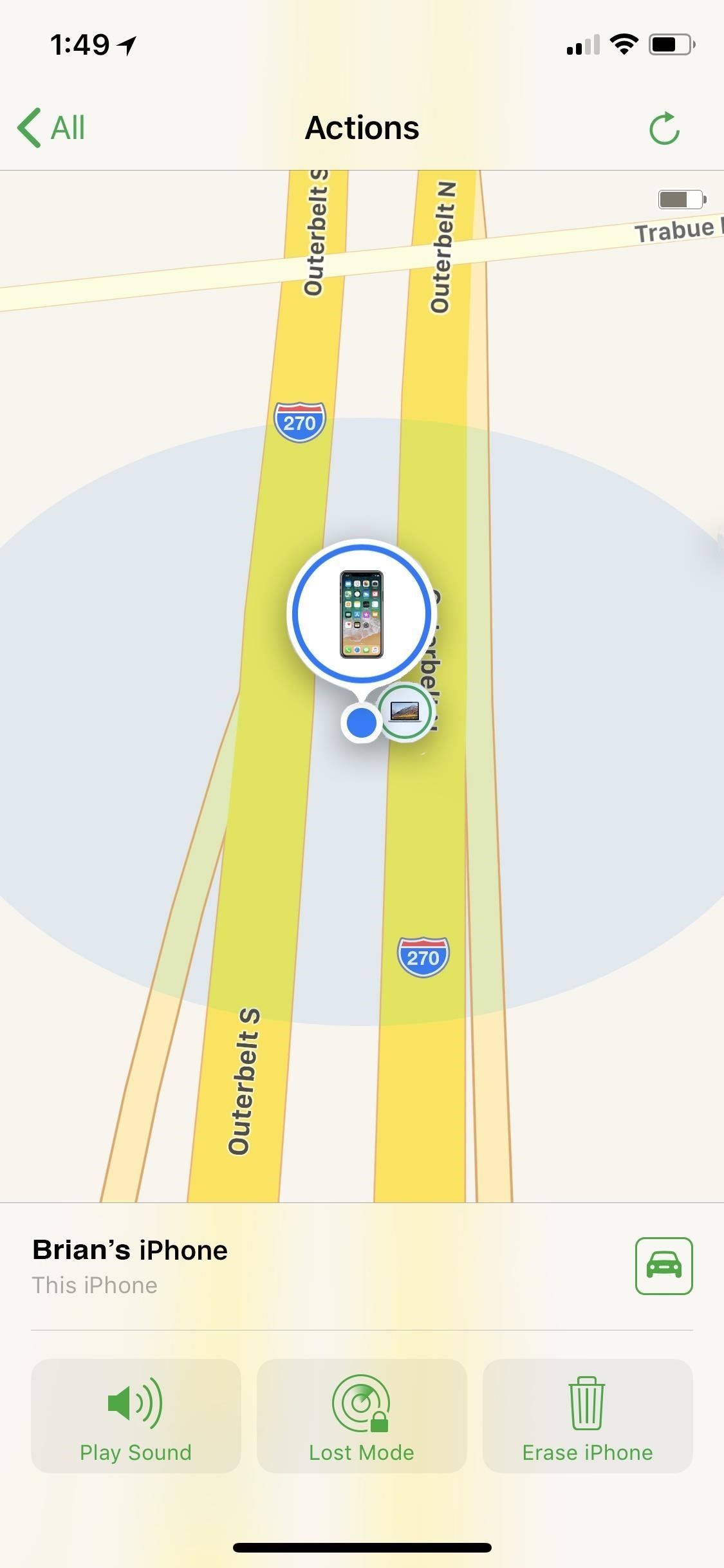This screenshot has width=724, height=1568.
Task: Select the MacBook marker on the map
Action: tap(405, 711)
